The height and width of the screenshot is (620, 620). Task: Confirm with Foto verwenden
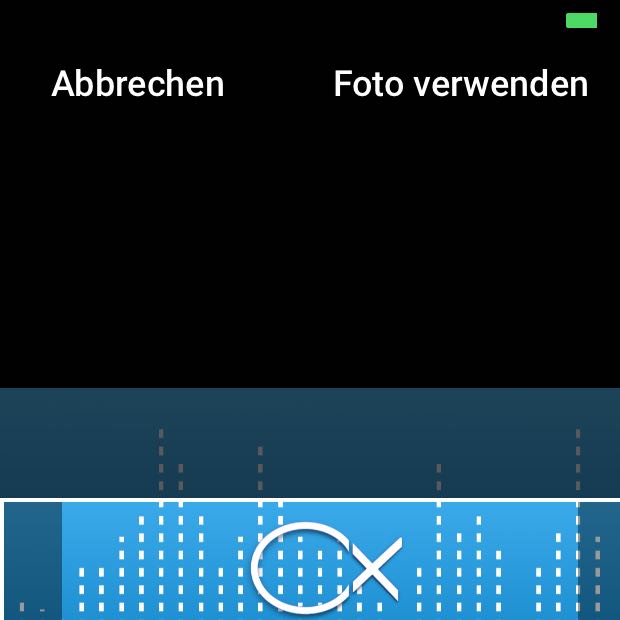(461, 84)
